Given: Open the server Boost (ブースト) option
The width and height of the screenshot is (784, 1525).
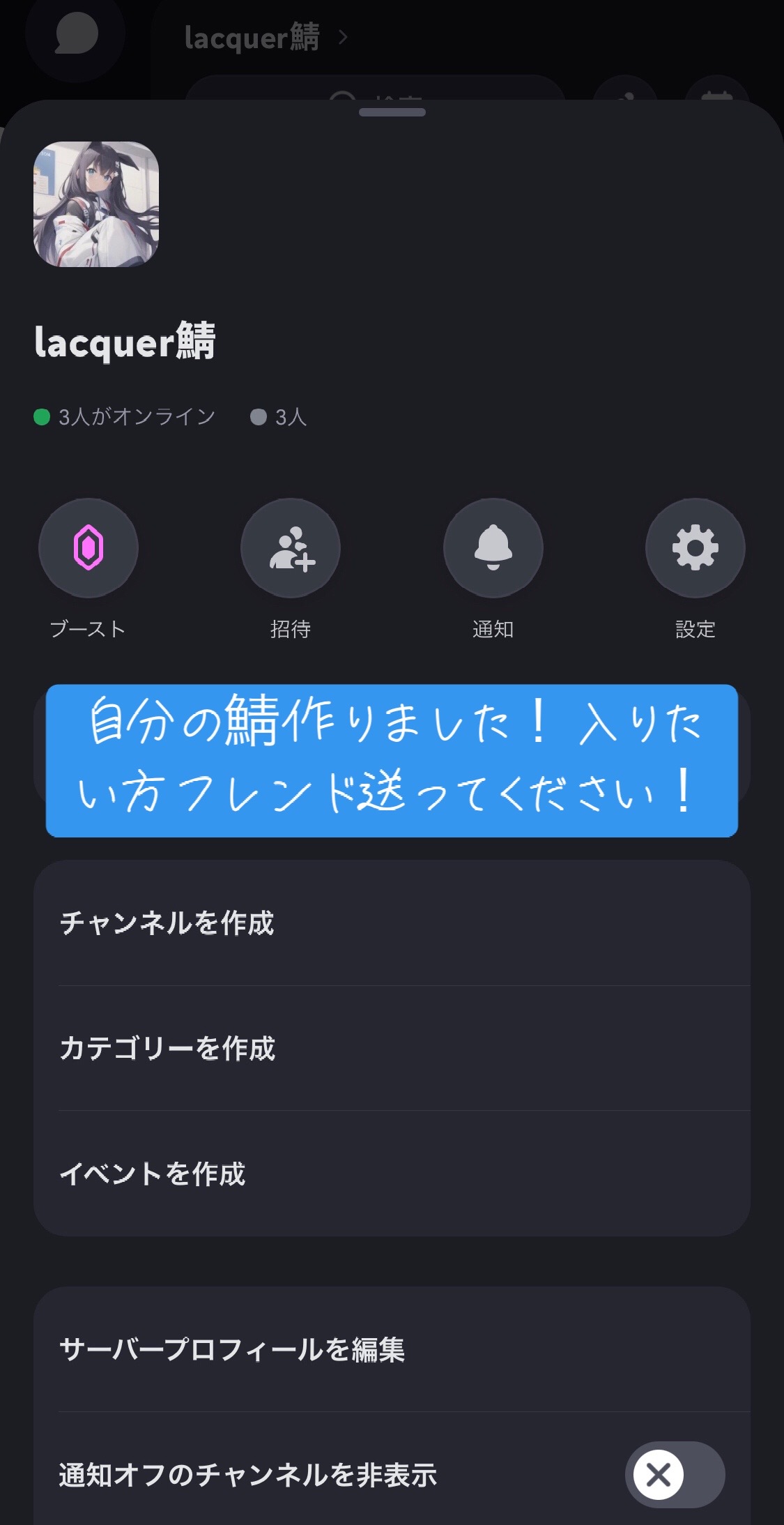Looking at the screenshot, I should point(89,548).
